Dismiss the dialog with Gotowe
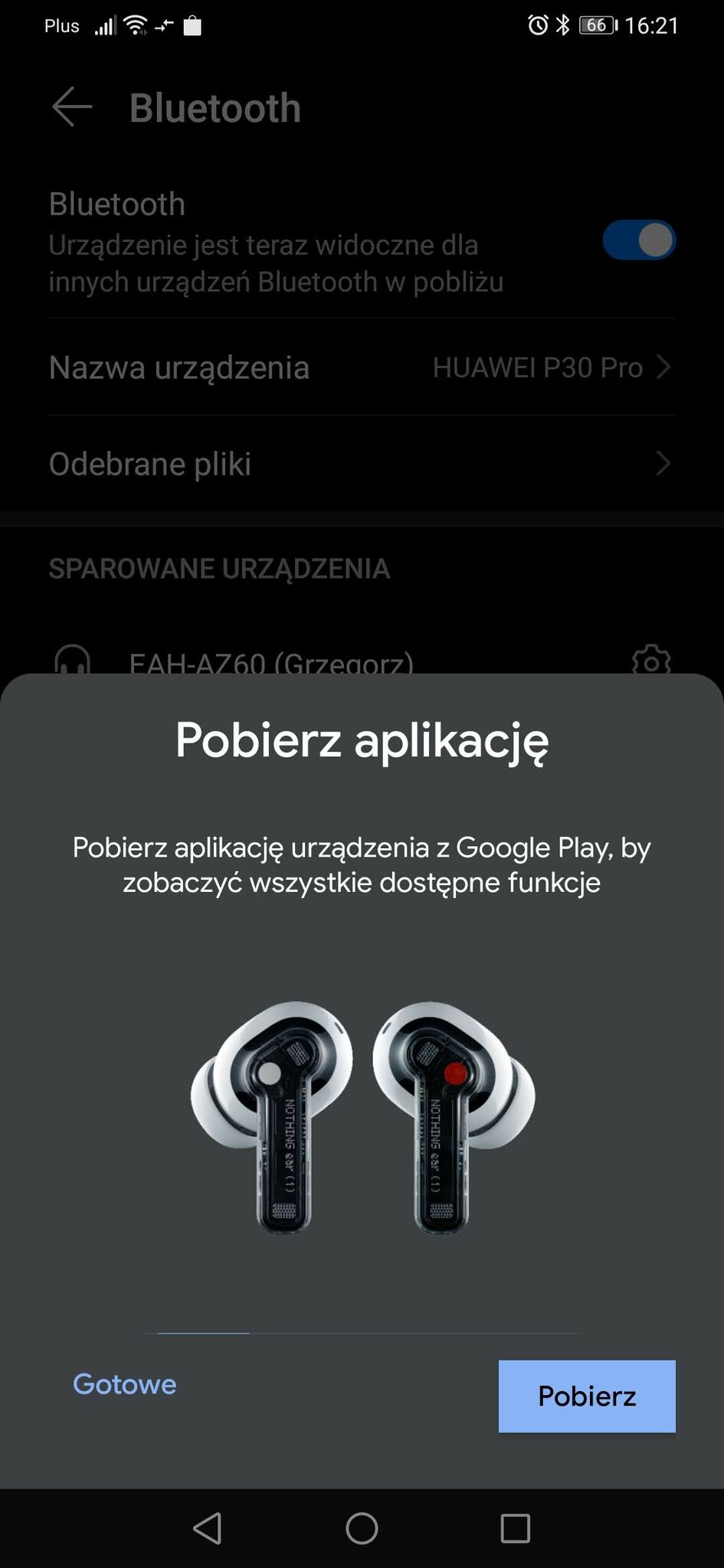Screen dimensions: 724x1568 (x=125, y=1384)
